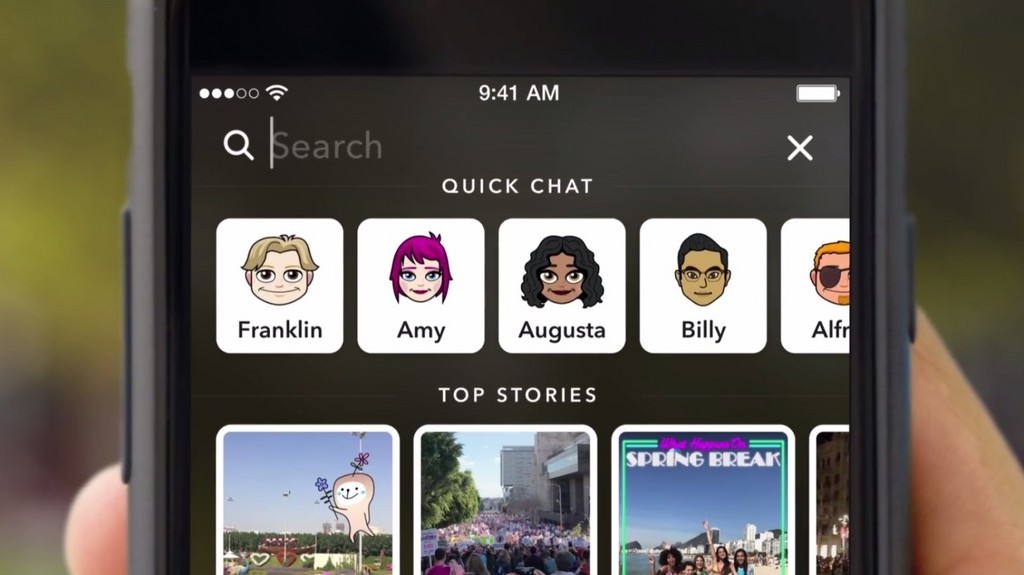Viewport: 1024px width, 575px height.
Task: View the top story showing a street crowd
Action: [x=505, y=502]
